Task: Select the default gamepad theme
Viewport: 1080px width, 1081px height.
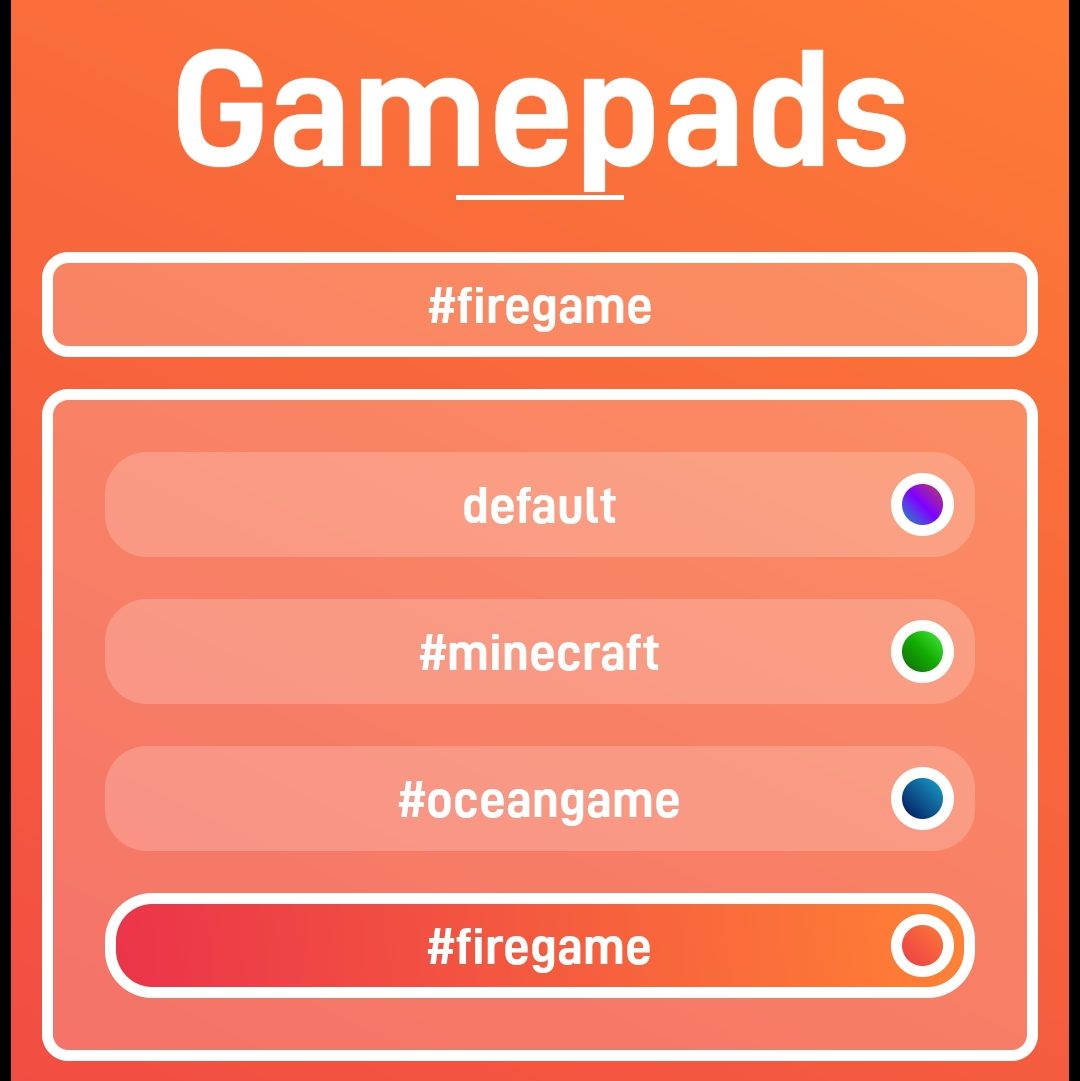Action: tap(540, 505)
